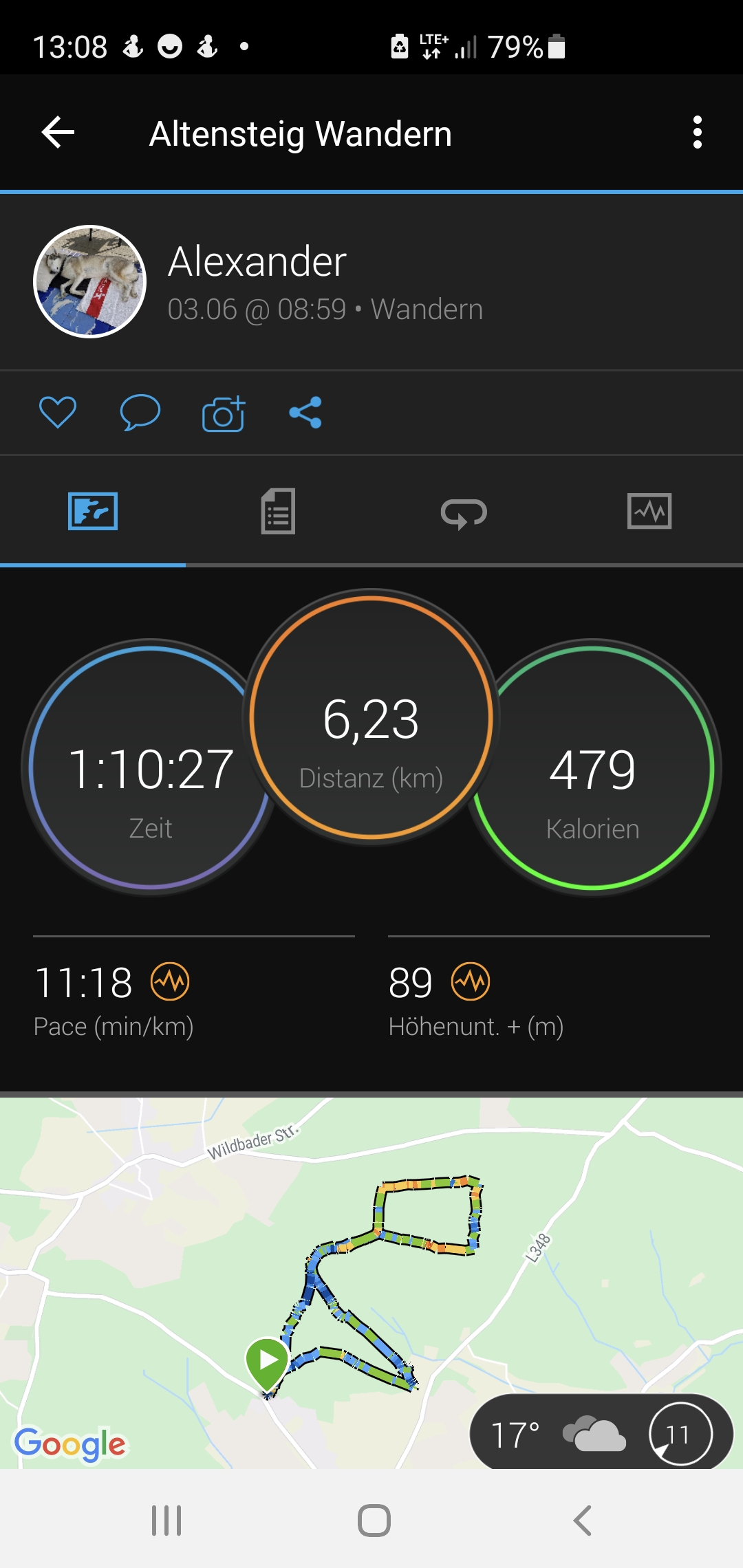
Task: Tap the system home button
Action: [x=374, y=1521]
